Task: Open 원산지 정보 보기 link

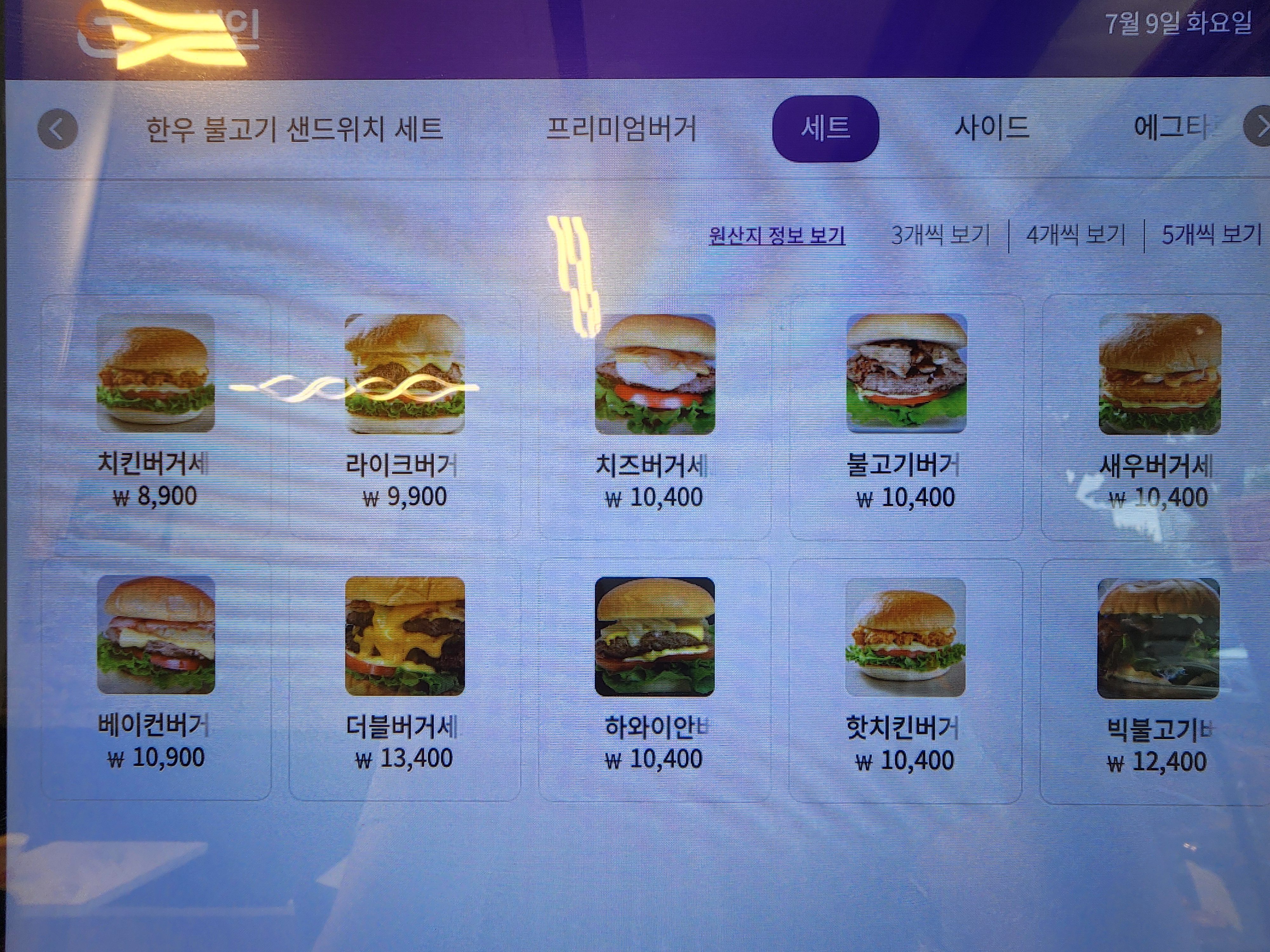Action: tap(777, 235)
